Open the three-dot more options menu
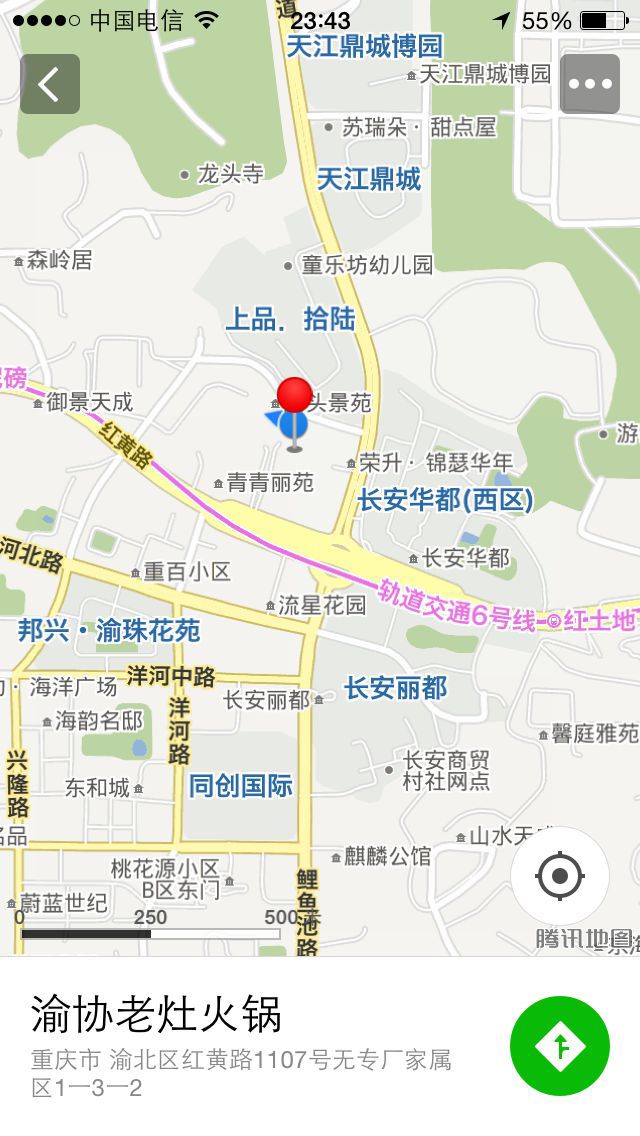The height and width of the screenshot is (1136, 640). click(x=590, y=84)
